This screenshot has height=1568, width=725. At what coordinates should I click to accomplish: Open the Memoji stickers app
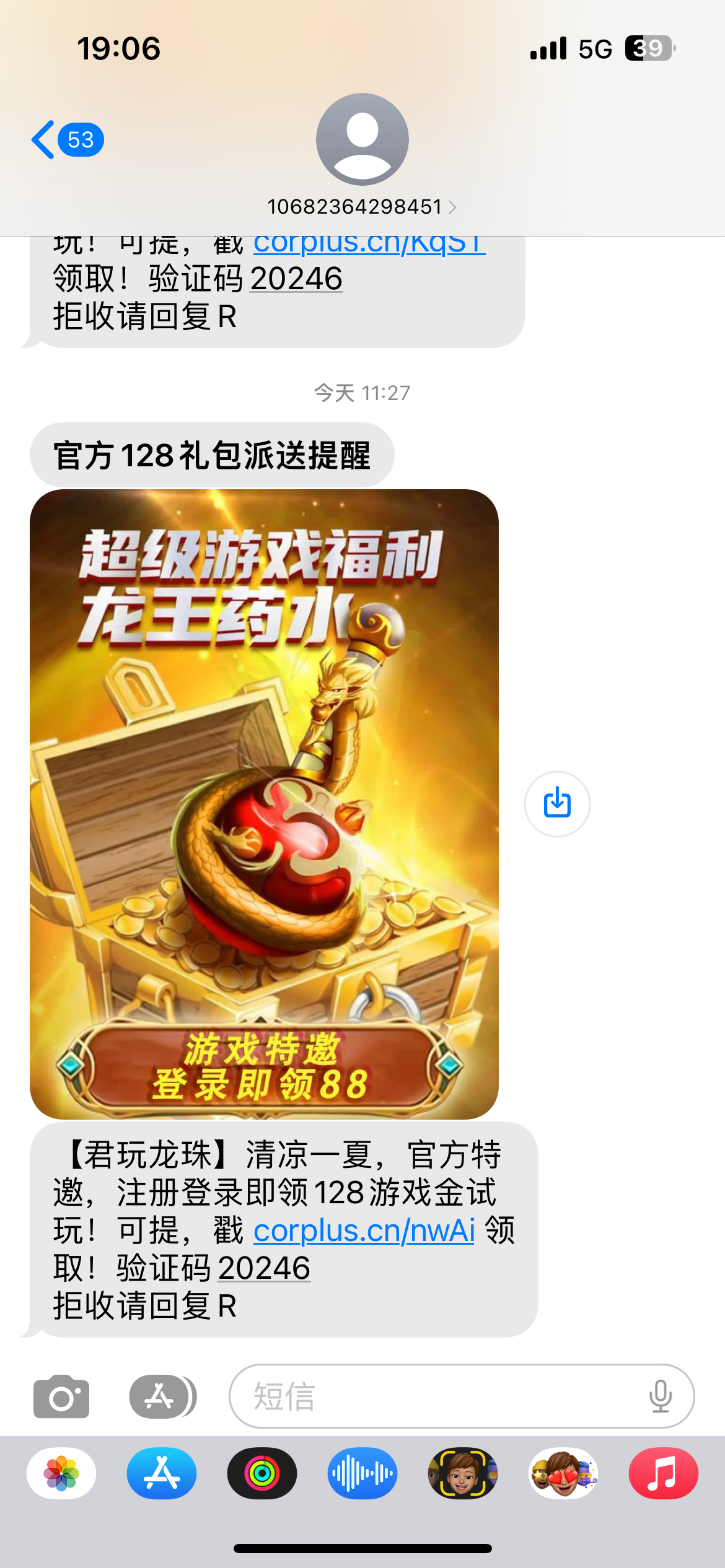tap(563, 1474)
